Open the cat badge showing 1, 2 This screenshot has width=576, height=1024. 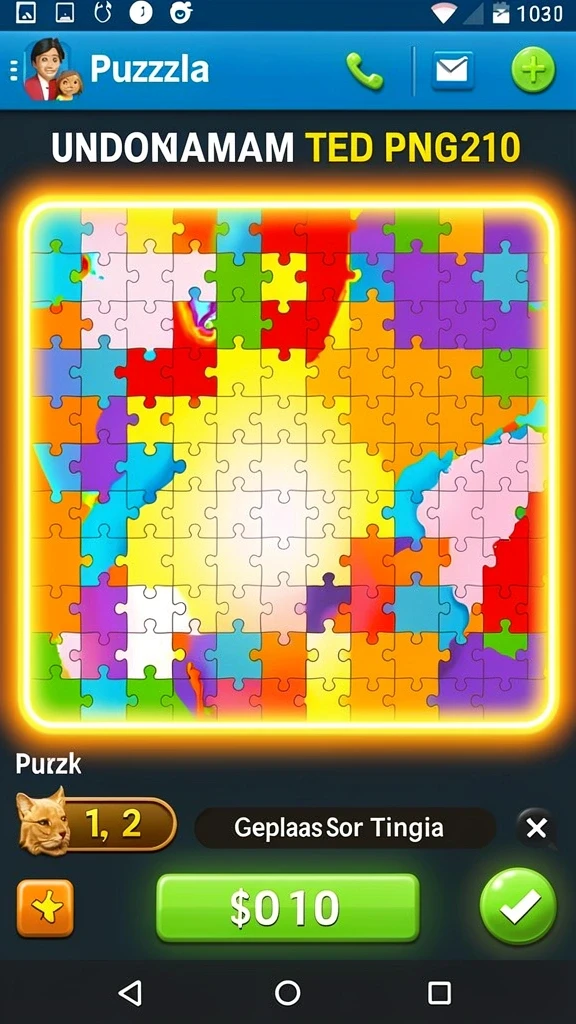[96, 824]
